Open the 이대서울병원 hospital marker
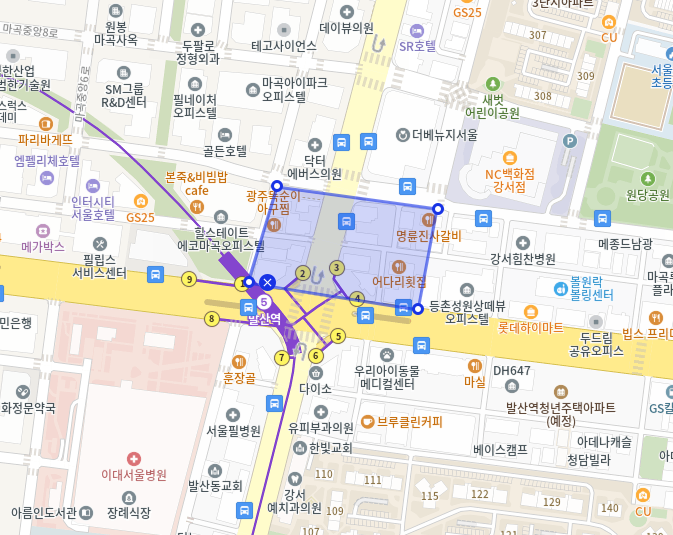The image size is (673, 535). pyautogui.click(x=134, y=457)
